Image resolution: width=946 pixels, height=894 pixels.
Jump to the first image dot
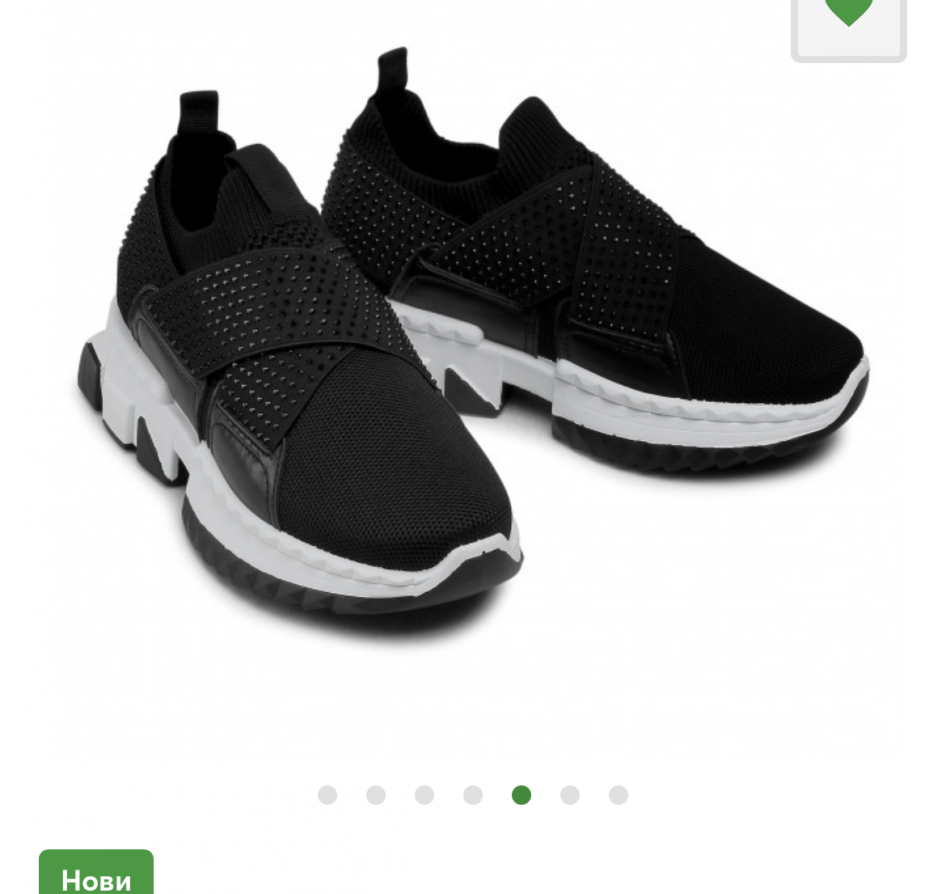[x=327, y=795]
